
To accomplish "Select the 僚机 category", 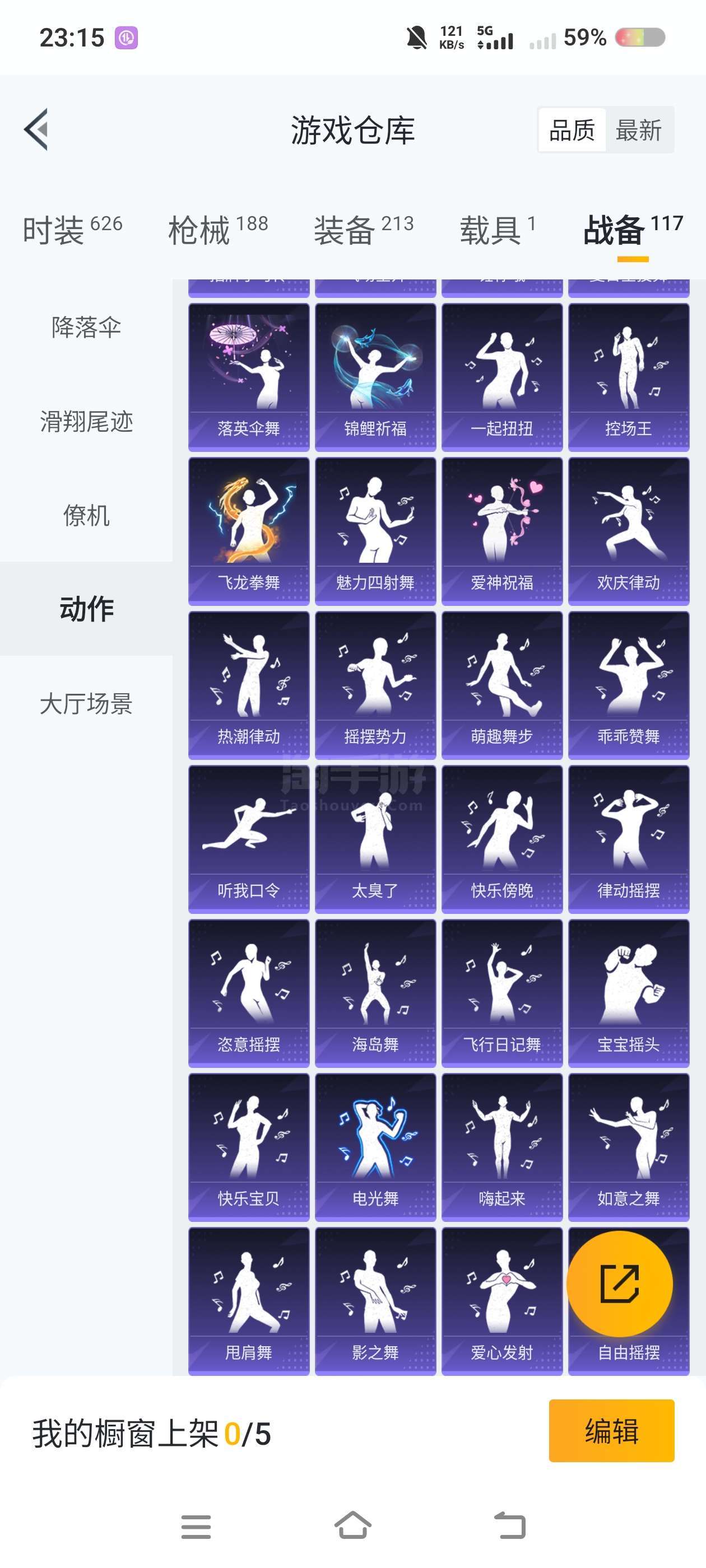I will [x=86, y=515].
